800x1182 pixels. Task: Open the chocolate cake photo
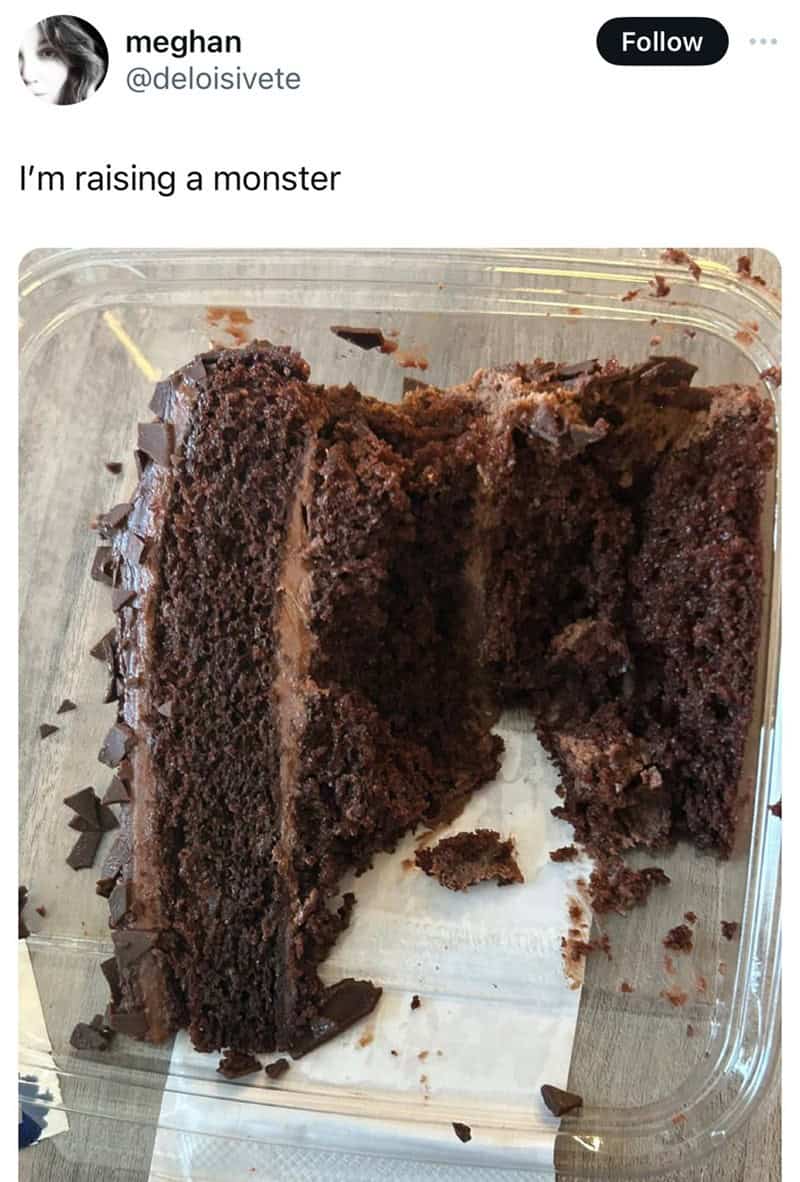click(400, 700)
